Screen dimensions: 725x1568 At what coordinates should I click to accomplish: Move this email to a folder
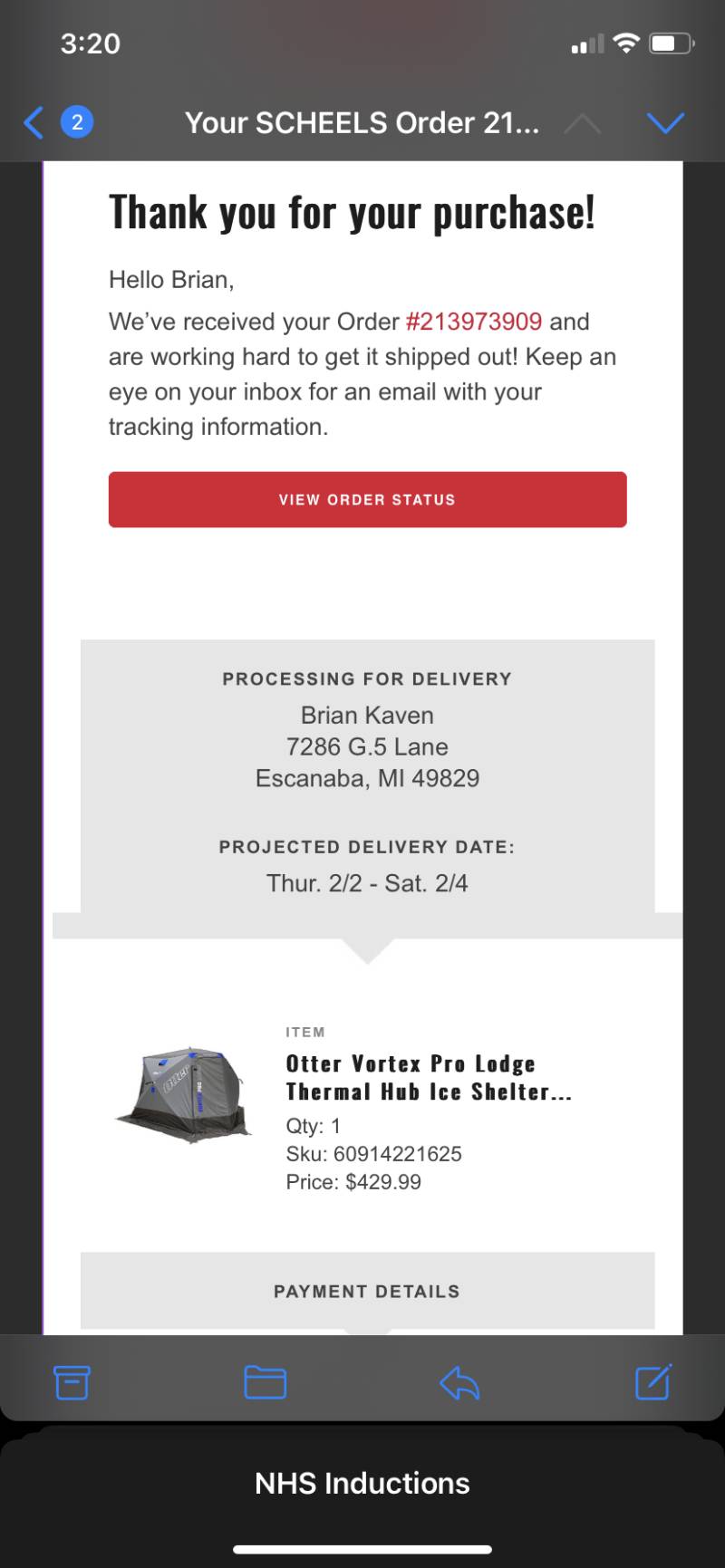[266, 1382]
